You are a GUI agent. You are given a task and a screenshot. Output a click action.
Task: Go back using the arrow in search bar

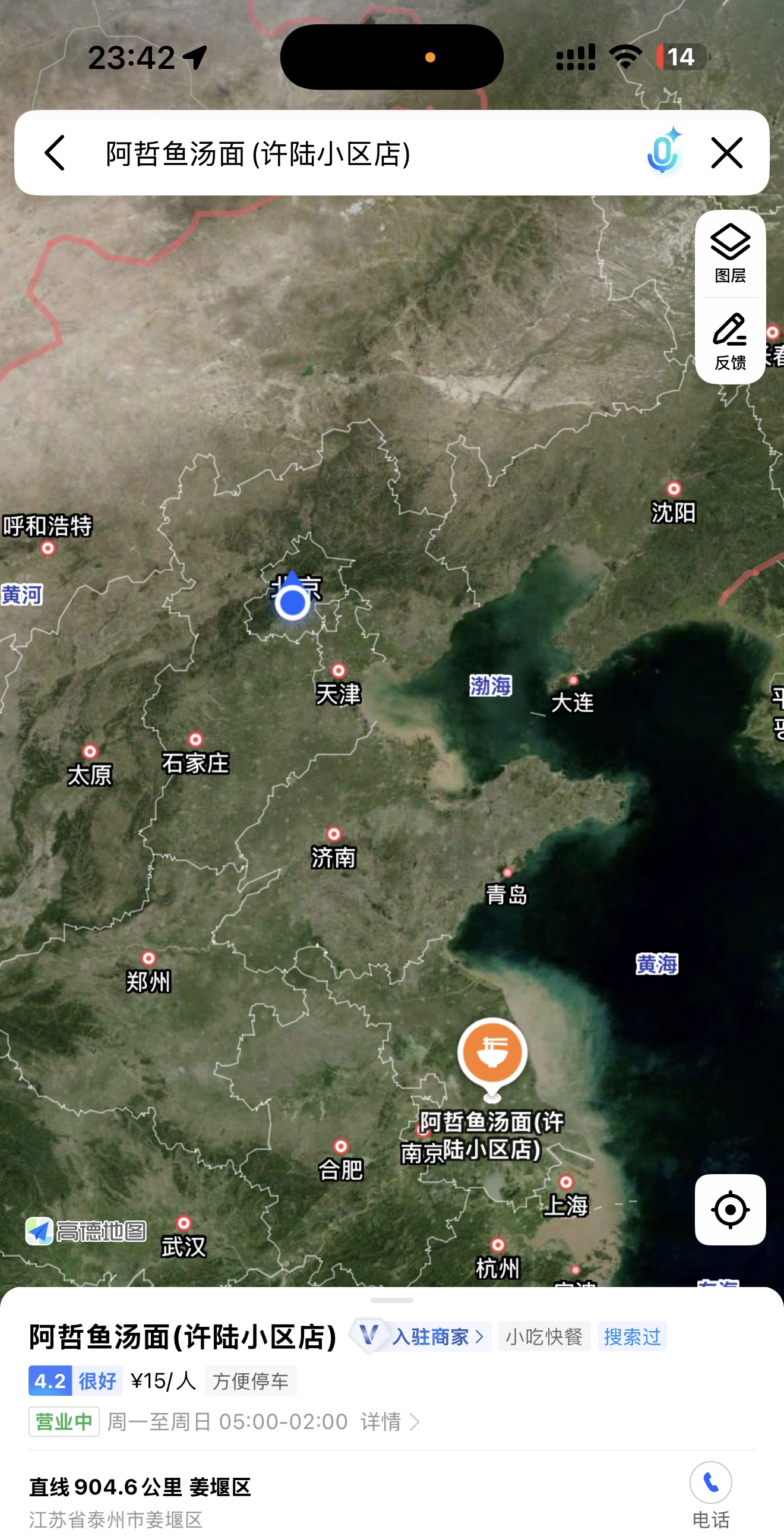[55, 153]
